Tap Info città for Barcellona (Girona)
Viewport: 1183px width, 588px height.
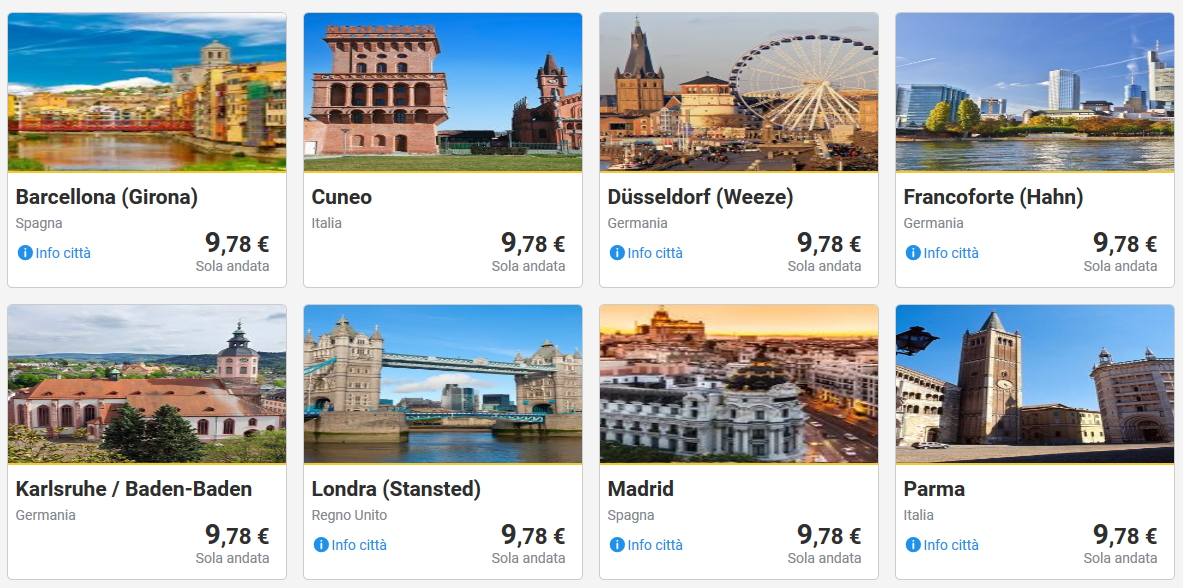[x=55, y=253]
